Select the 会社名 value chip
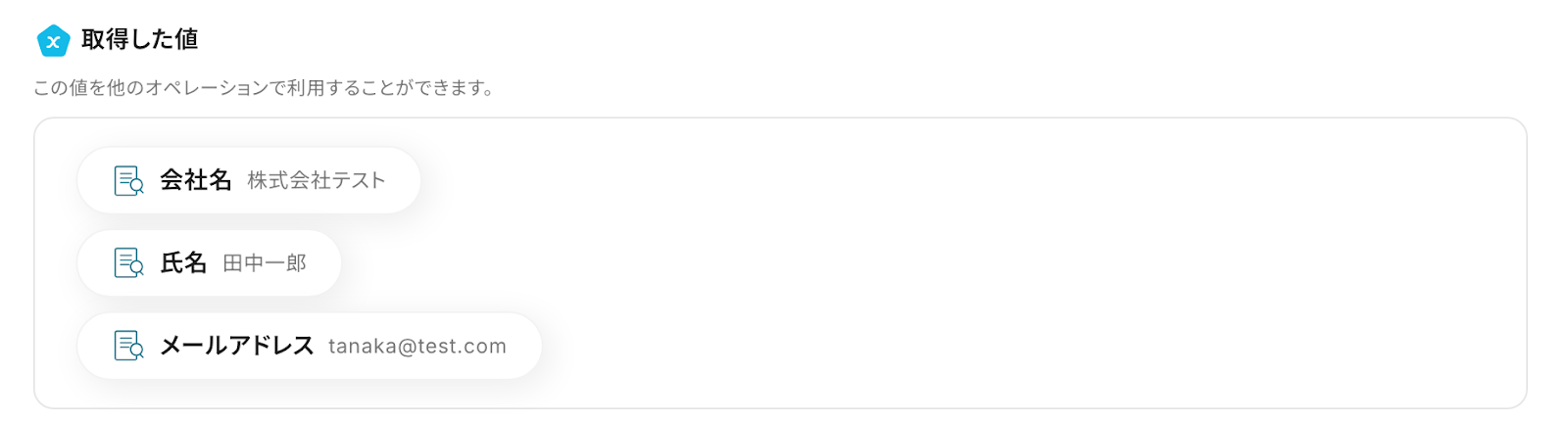The width and height of the screenshot is (1568, 423). (x=249, y=180)
